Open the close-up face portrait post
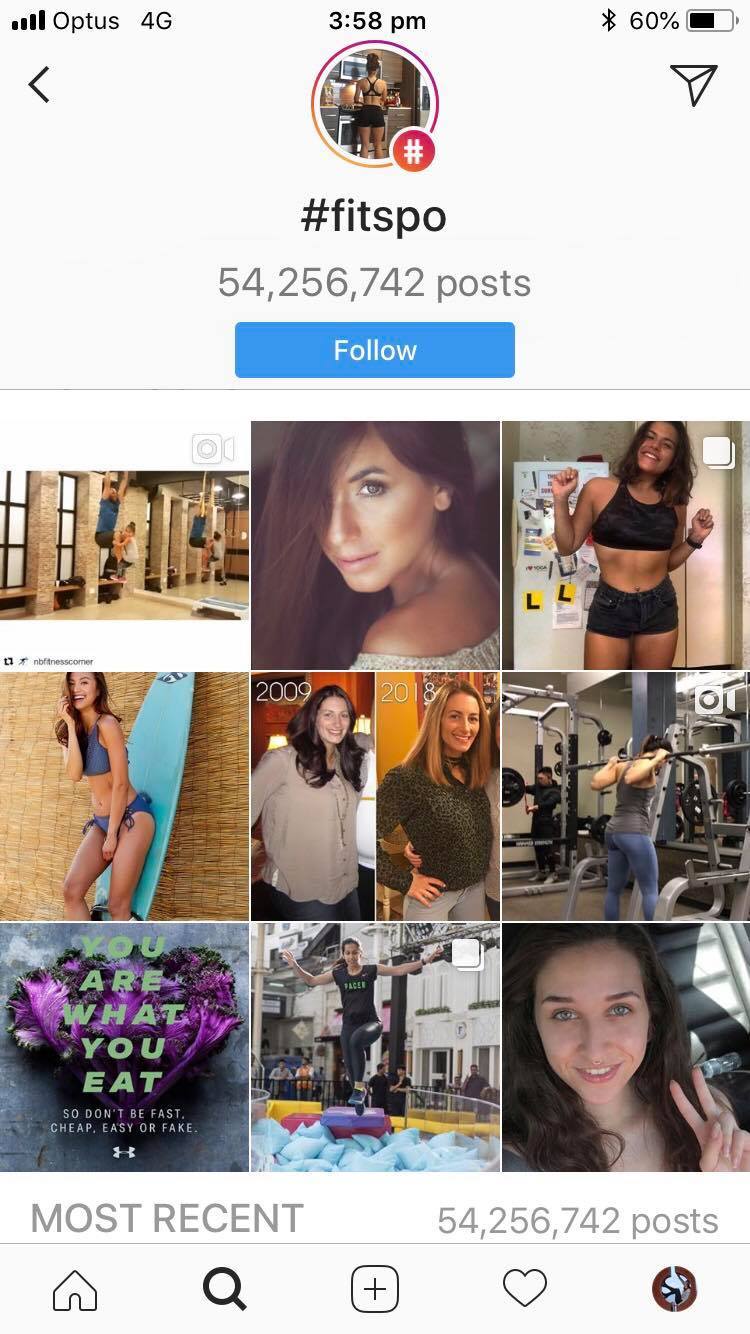Viewport: 750px width, 1334px height. coord(375,545)
